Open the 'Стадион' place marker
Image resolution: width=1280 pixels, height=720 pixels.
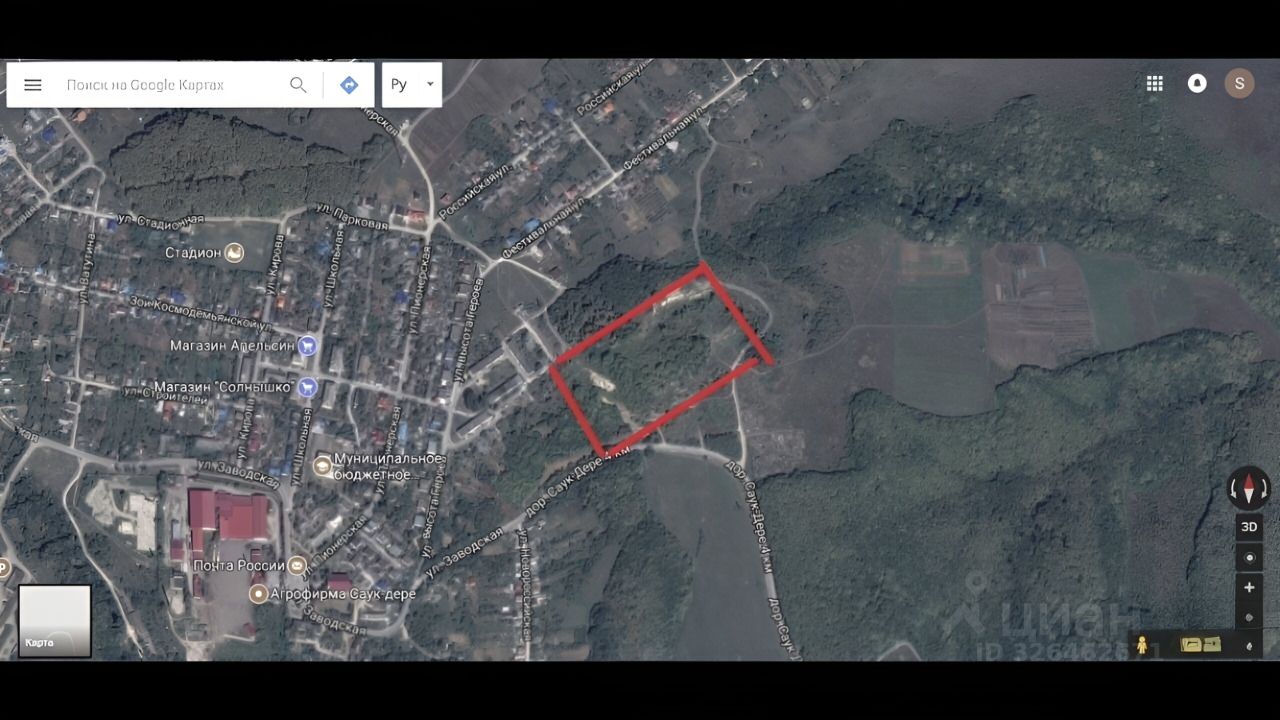(x=234, y=253)
